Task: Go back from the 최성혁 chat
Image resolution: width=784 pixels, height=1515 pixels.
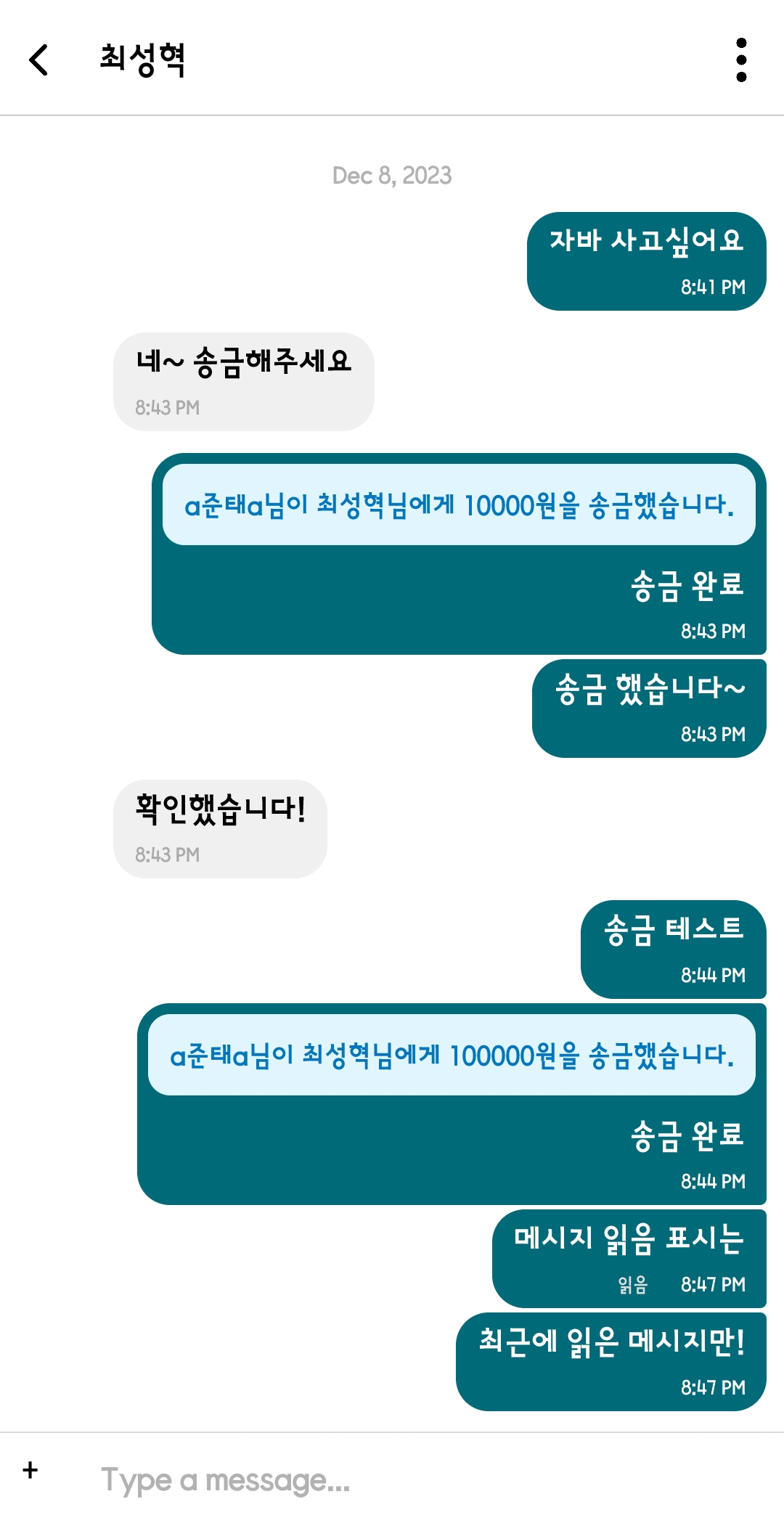Action: [38, 60]
